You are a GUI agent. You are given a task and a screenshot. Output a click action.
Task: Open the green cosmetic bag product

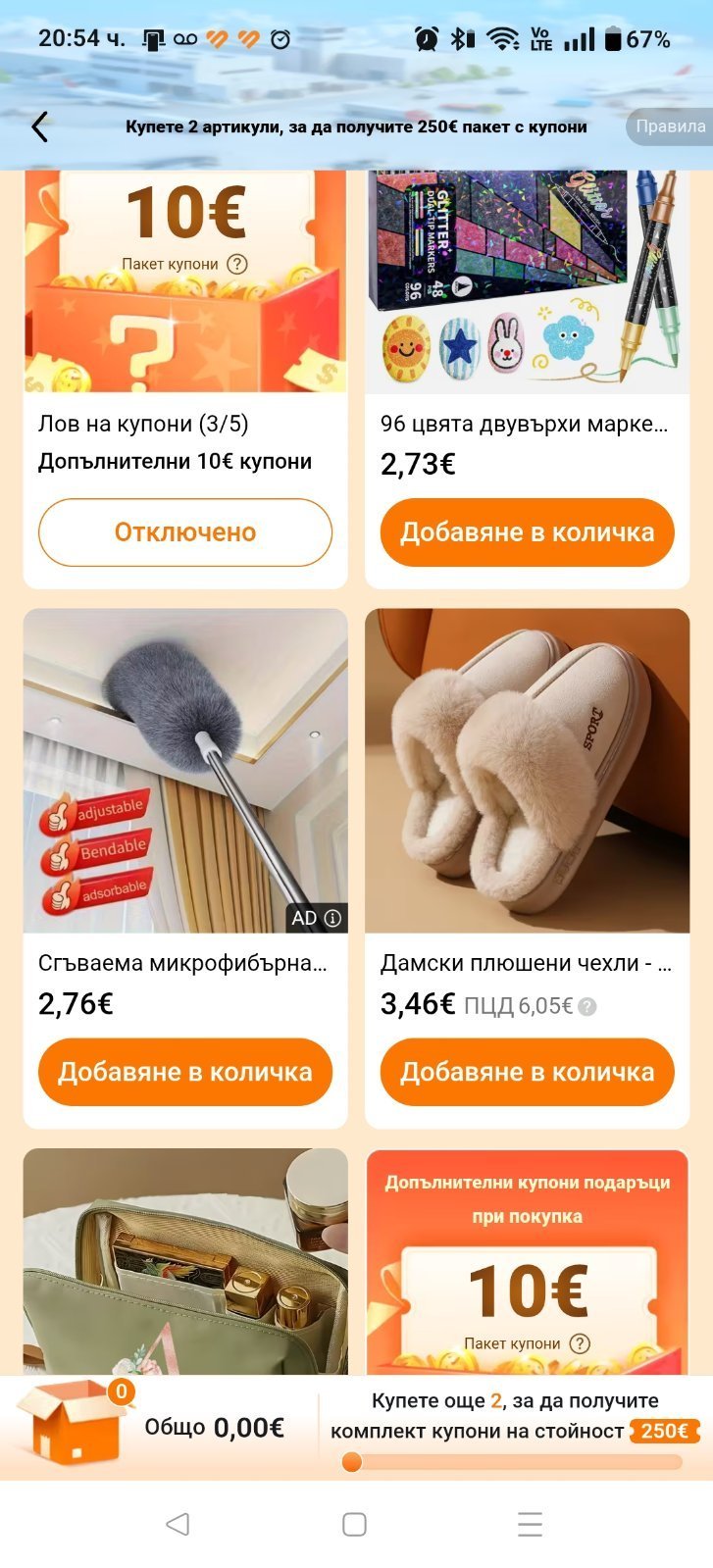coord(185,1265)
